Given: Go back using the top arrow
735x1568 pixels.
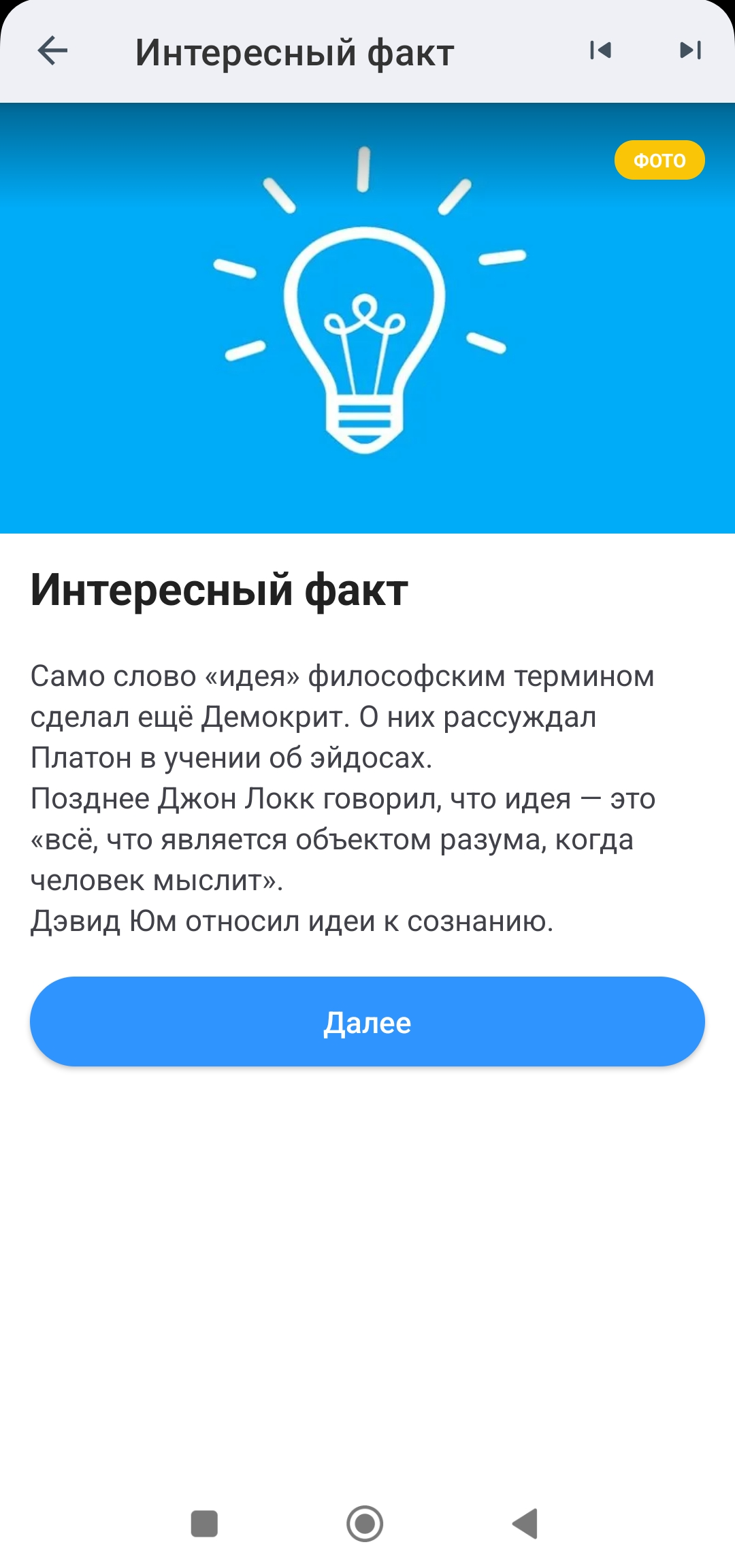Looking at the screenshot, I should tap(52, 50).
